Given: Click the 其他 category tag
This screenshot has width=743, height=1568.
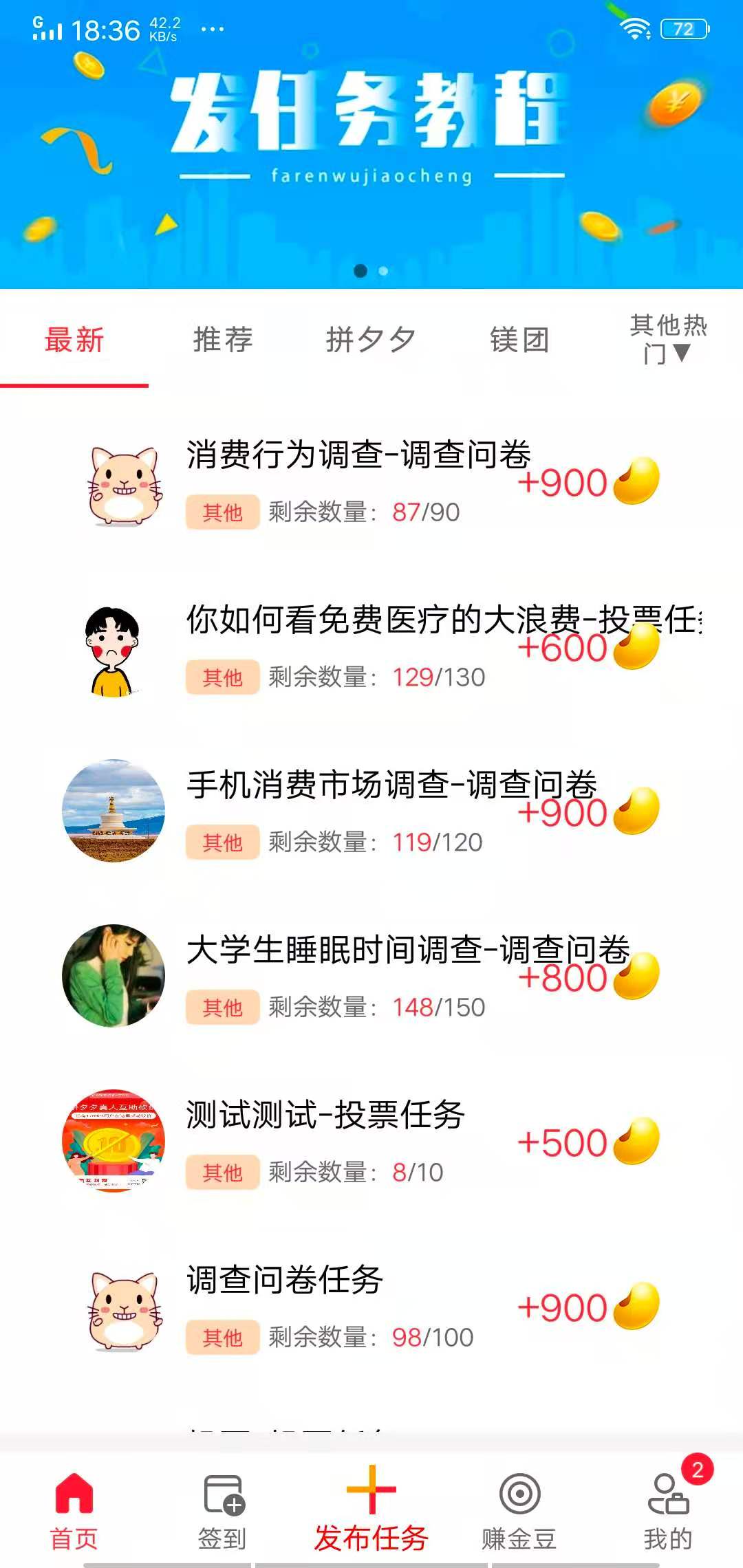Looking at the screenshot, I should point(222,512).
